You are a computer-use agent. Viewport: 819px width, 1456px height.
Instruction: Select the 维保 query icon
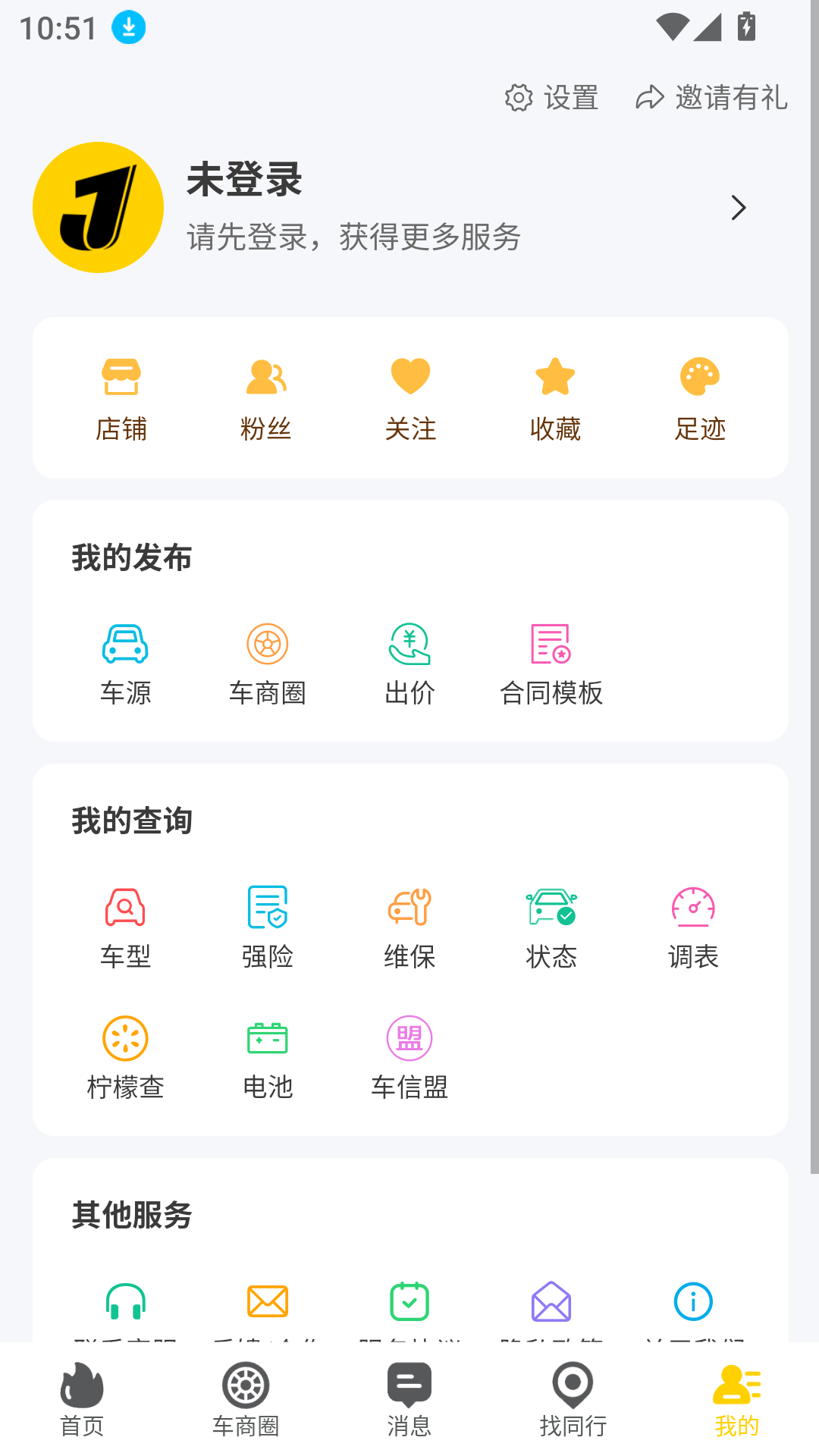pos(409,907)
